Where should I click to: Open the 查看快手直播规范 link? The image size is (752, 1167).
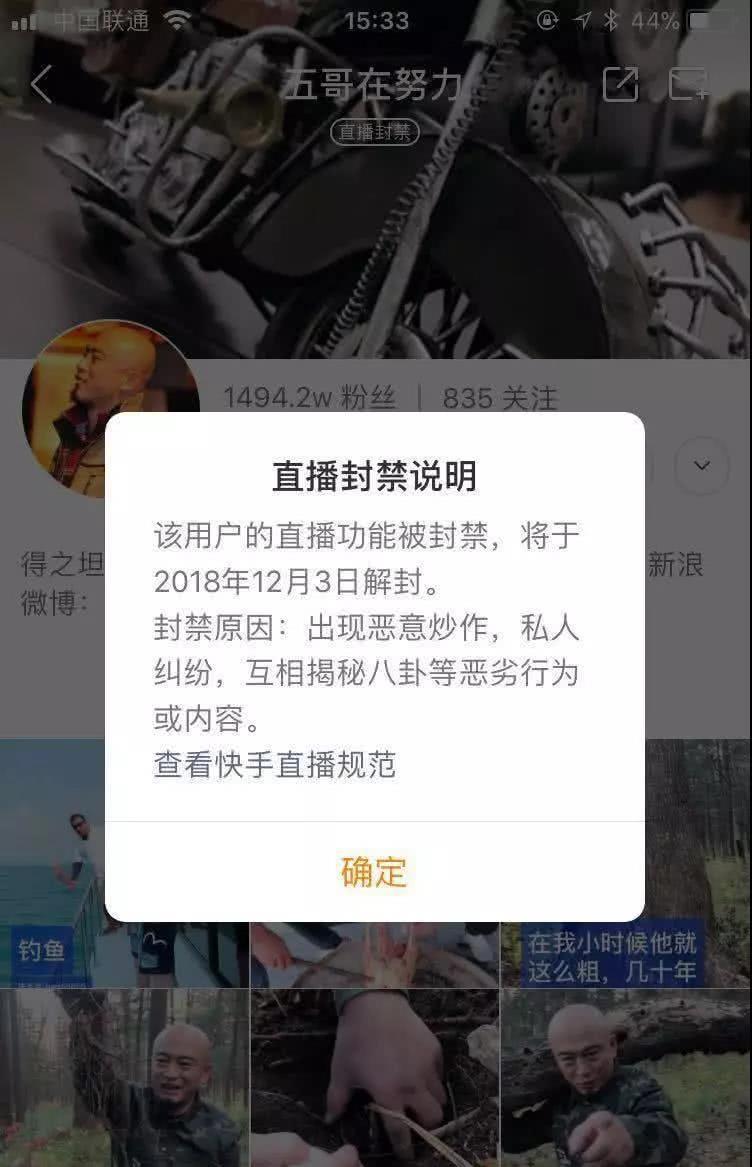click(x=275, y=764)
